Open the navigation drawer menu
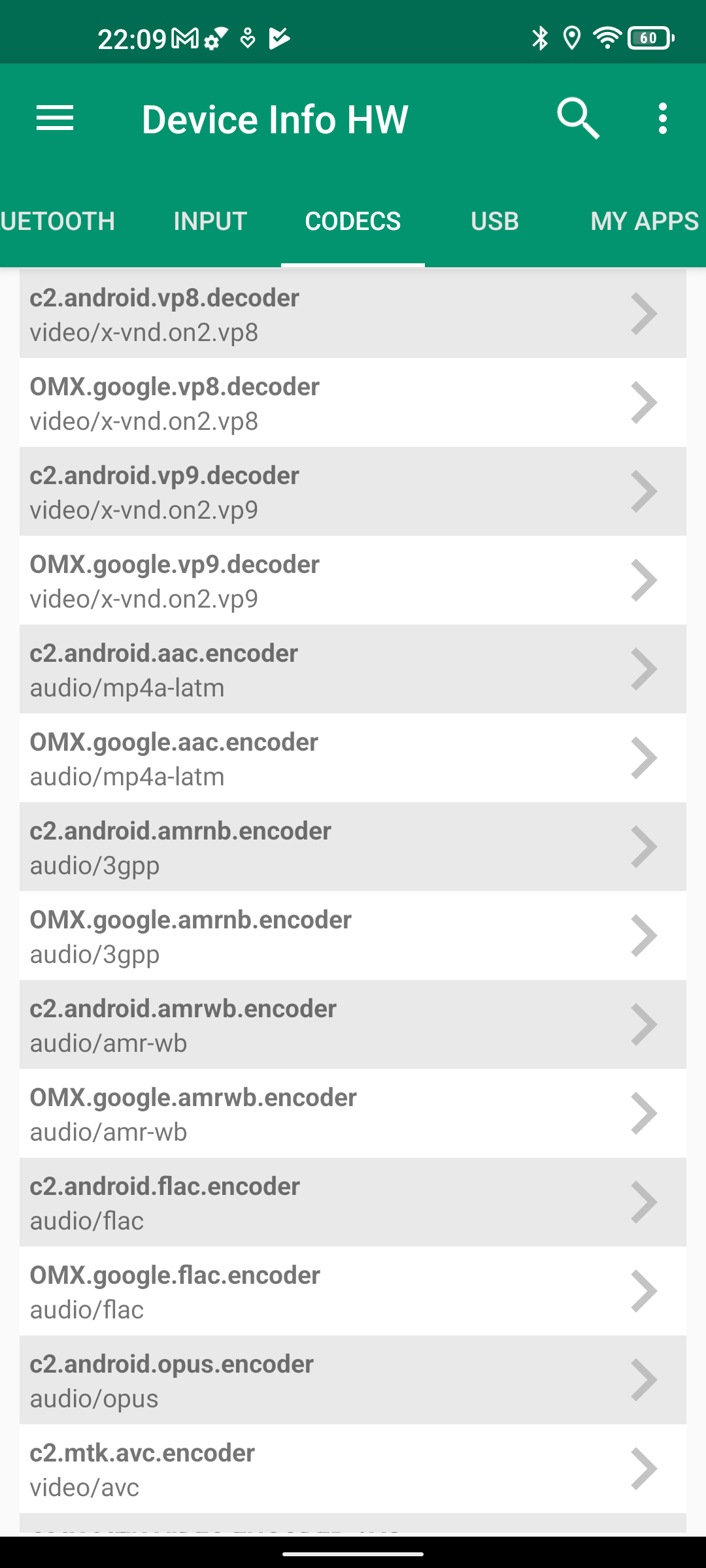Viewport: 706px width, 1568px height. click(55, 119)
